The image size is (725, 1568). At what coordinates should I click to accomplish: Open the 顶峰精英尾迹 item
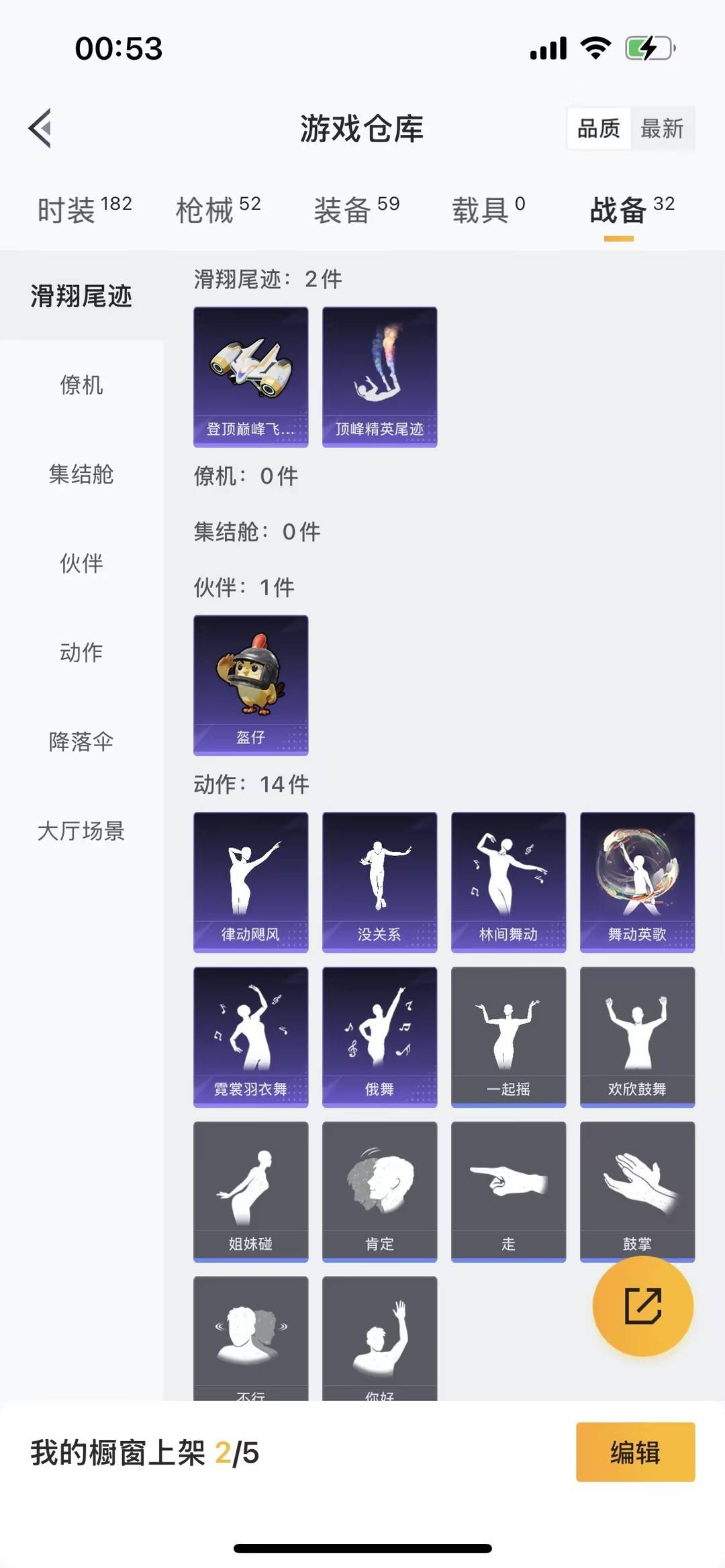(x=379, y=376)
